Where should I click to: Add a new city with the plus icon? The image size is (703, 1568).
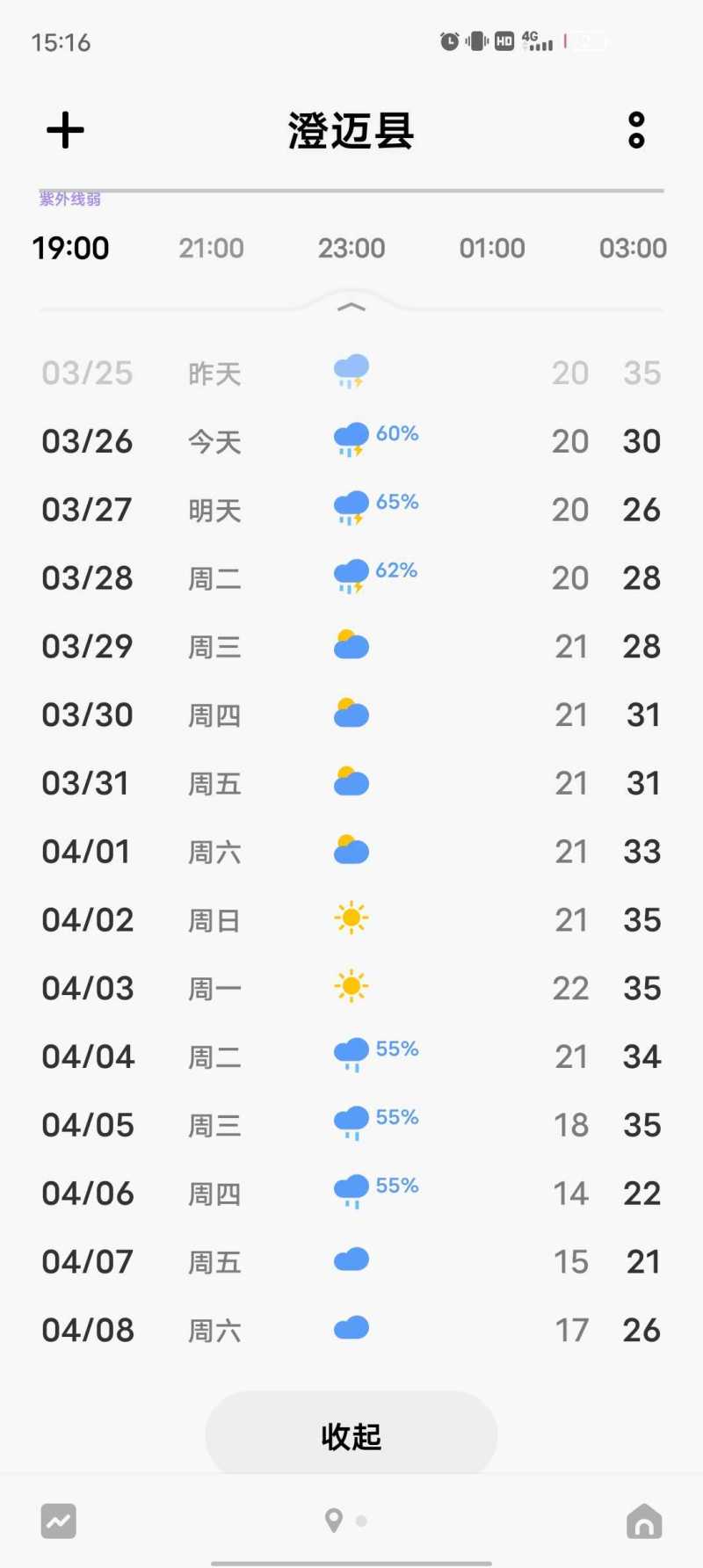(65, 131)
